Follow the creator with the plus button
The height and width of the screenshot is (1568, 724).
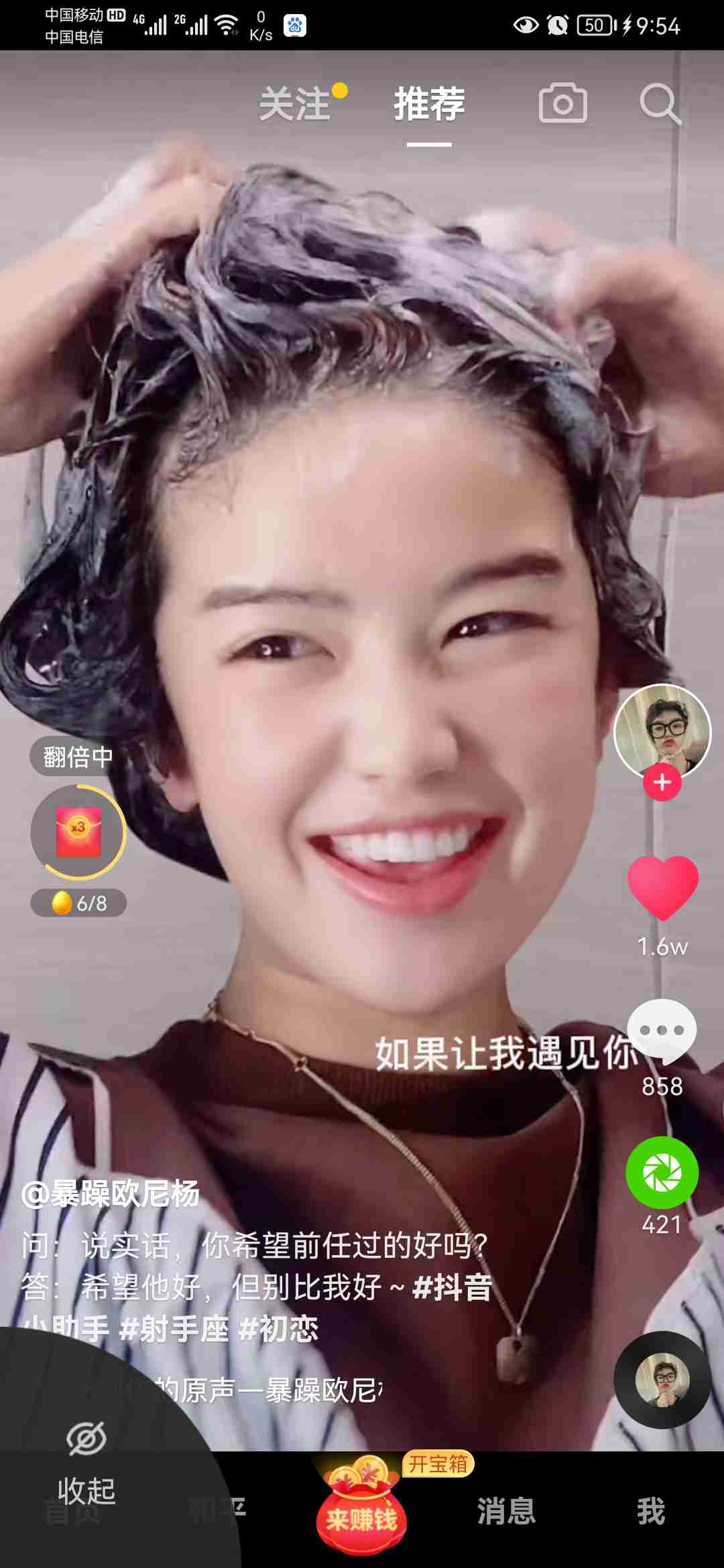[x=662, y=783]
